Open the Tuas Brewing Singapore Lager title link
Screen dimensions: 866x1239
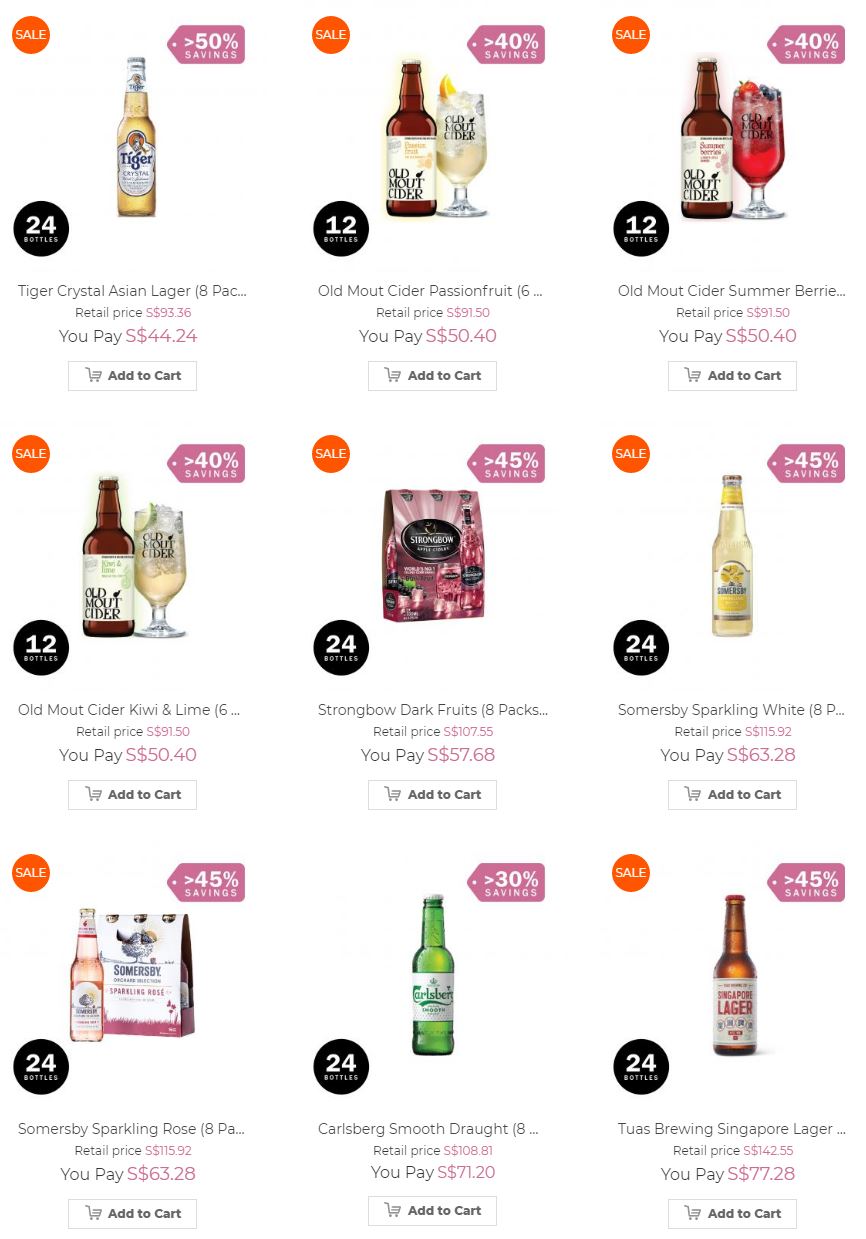click(x=731, y=1129)
